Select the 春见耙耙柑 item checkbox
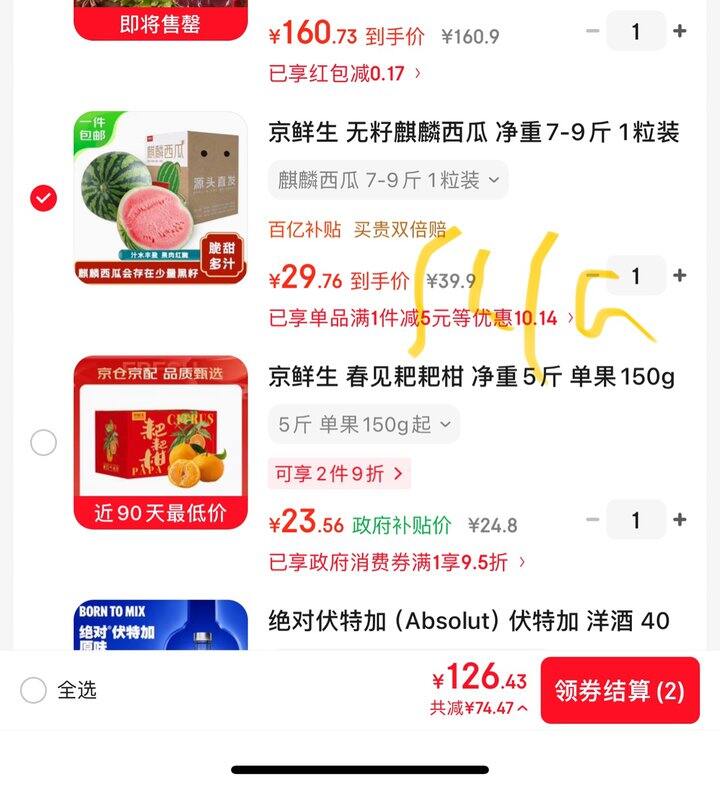The height and width of the screenshot is (788, 720). click(x=43, y=442)
